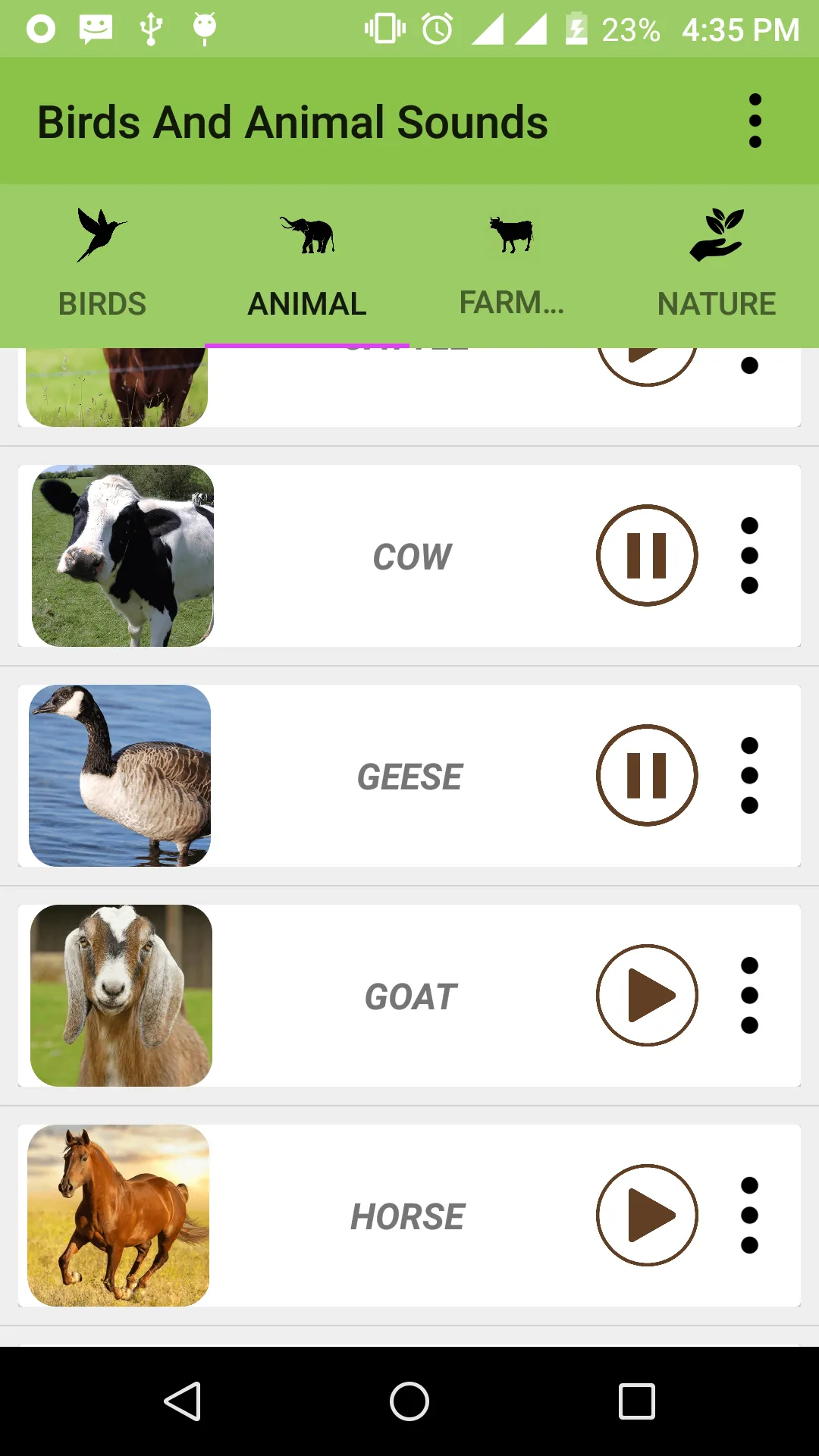Open the app bar overflow menu
Viewport: 819px width, 1456px height.
pos(755,121)
